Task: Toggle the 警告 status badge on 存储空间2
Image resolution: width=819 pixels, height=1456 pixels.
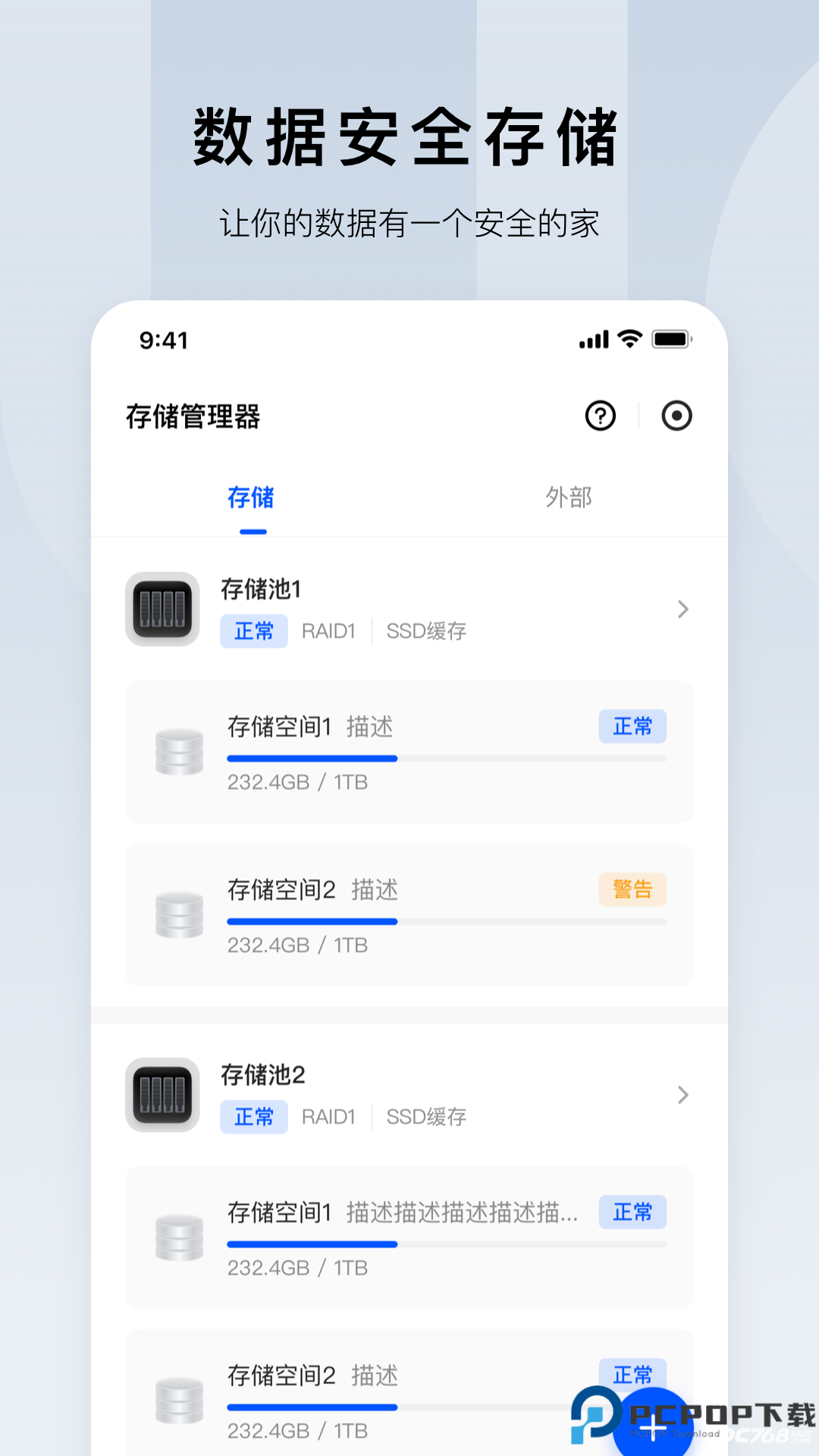Action: click(x=633, y=889)
